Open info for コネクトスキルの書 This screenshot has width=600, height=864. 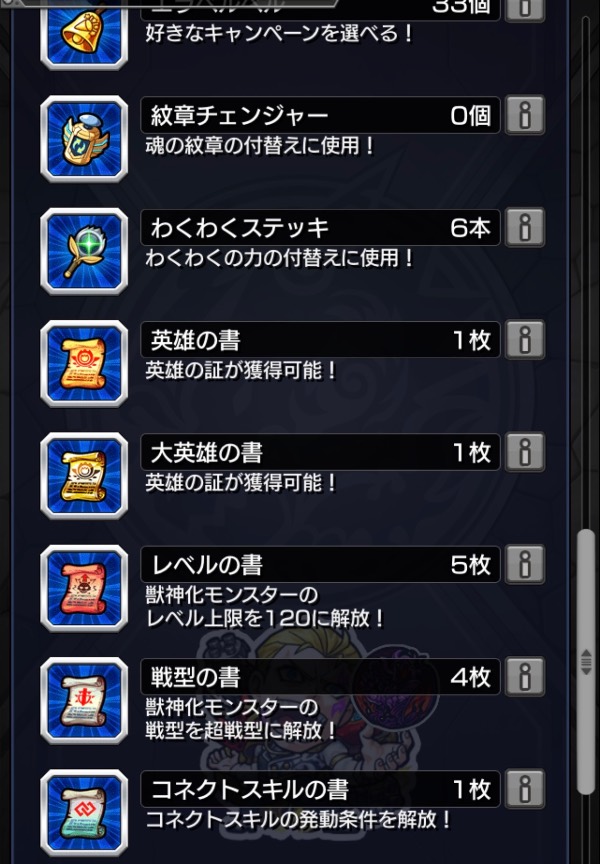click(524, 789)
